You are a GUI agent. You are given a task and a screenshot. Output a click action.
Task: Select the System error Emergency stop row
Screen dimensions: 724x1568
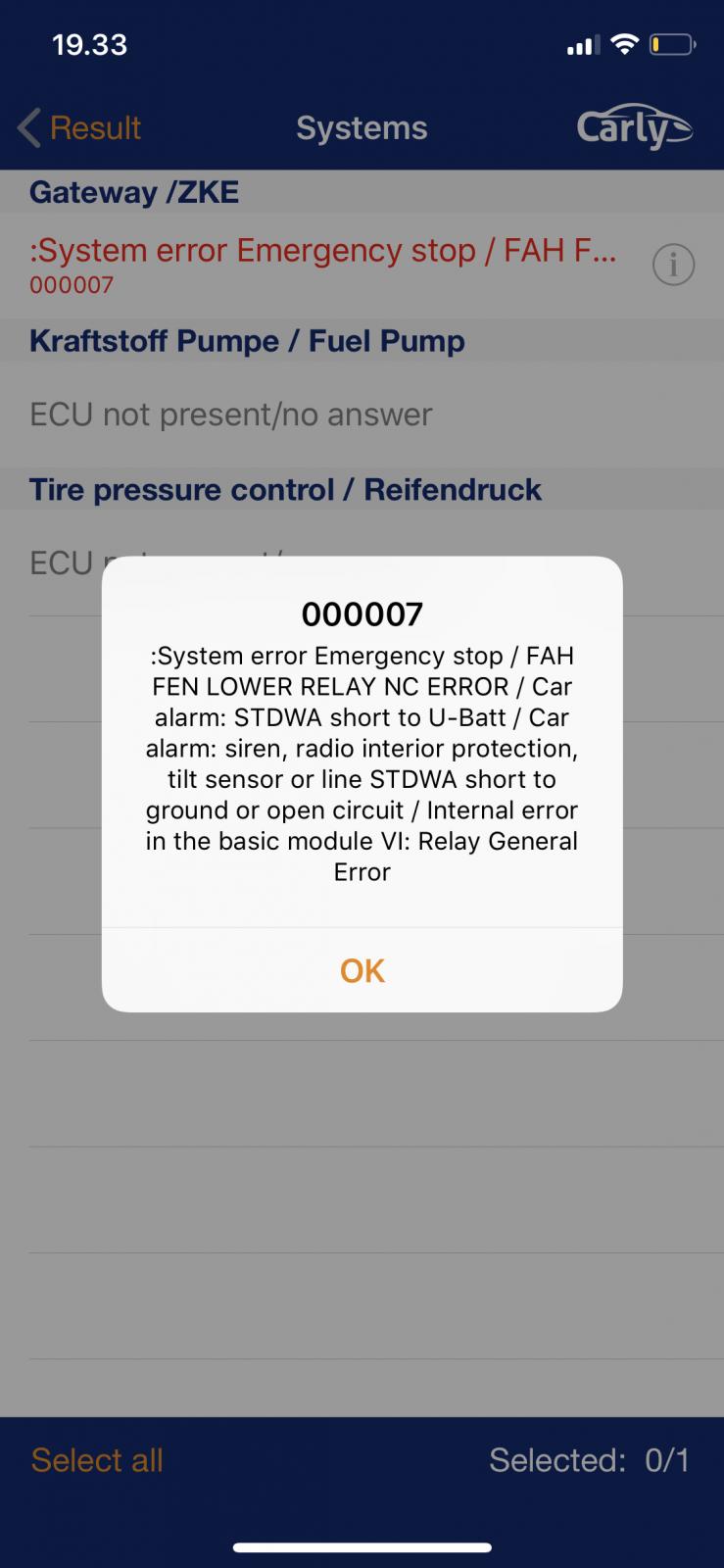click(323, 263)
